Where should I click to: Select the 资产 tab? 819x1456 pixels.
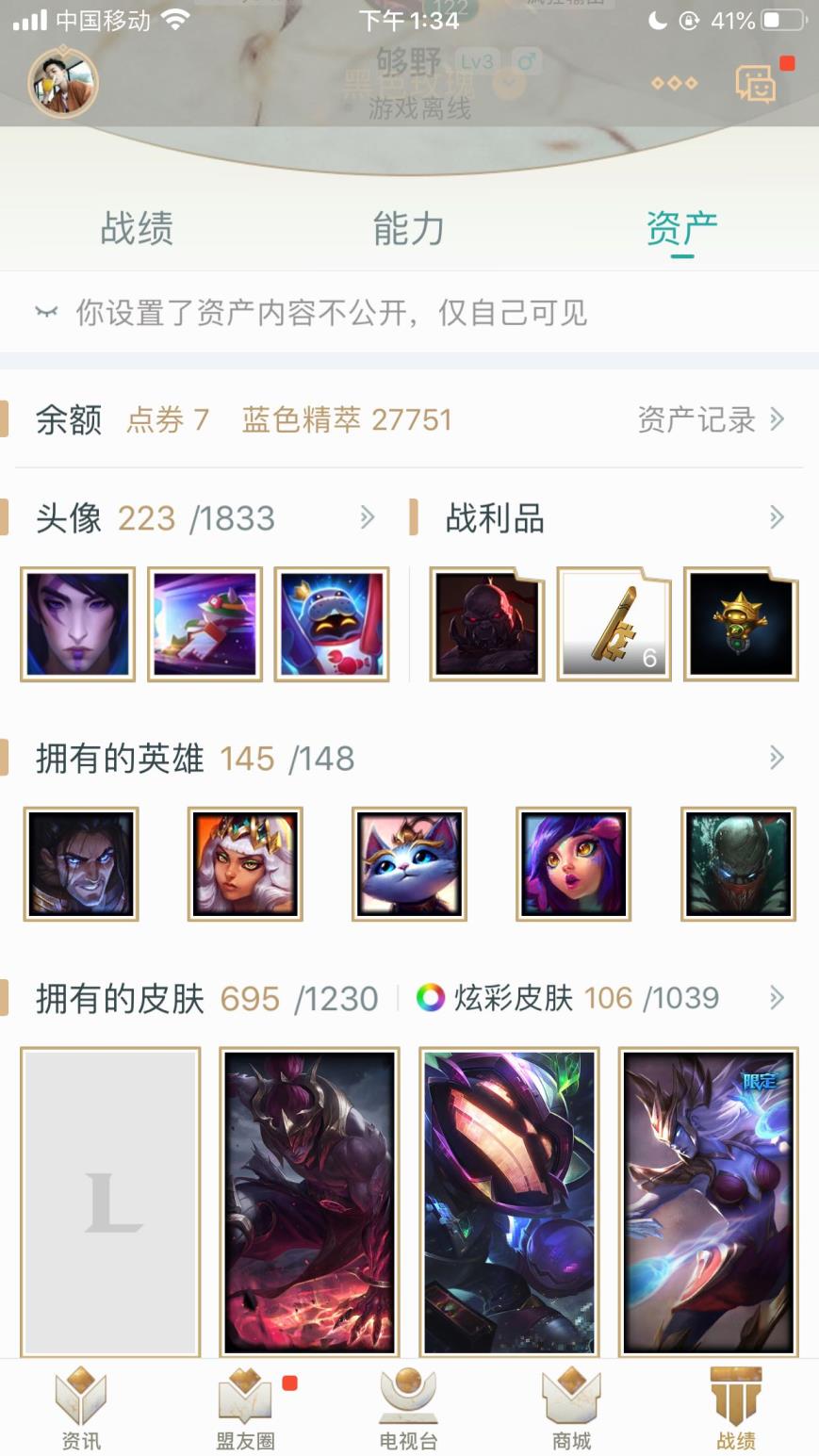coord(681,228)
